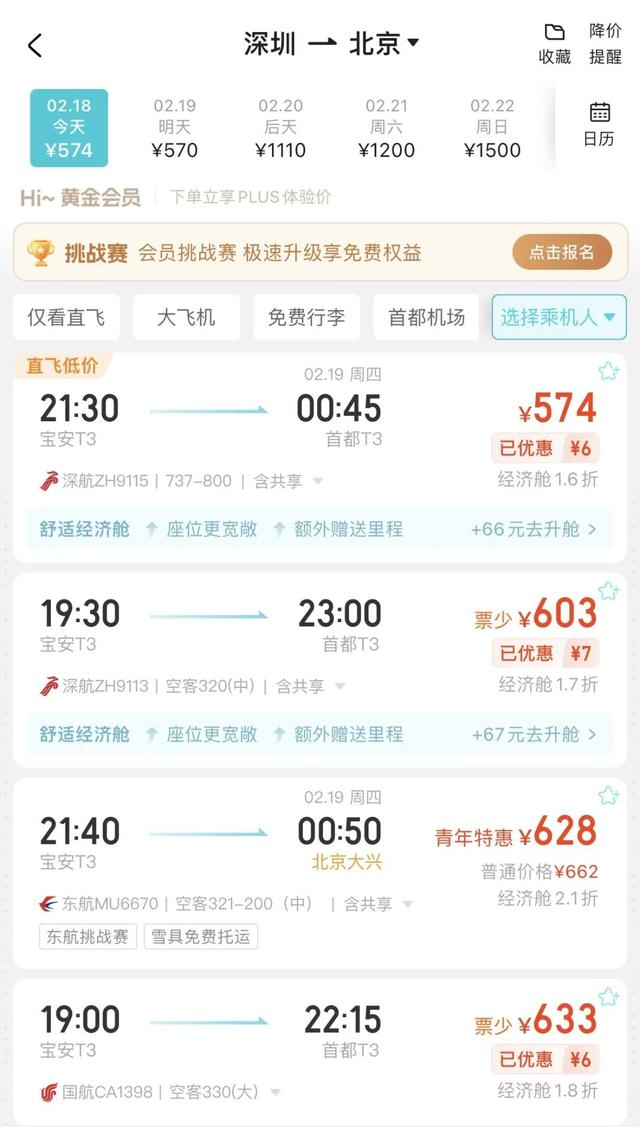Go back with the top-left arrow
640x1127 pixels.
(35, 45)
